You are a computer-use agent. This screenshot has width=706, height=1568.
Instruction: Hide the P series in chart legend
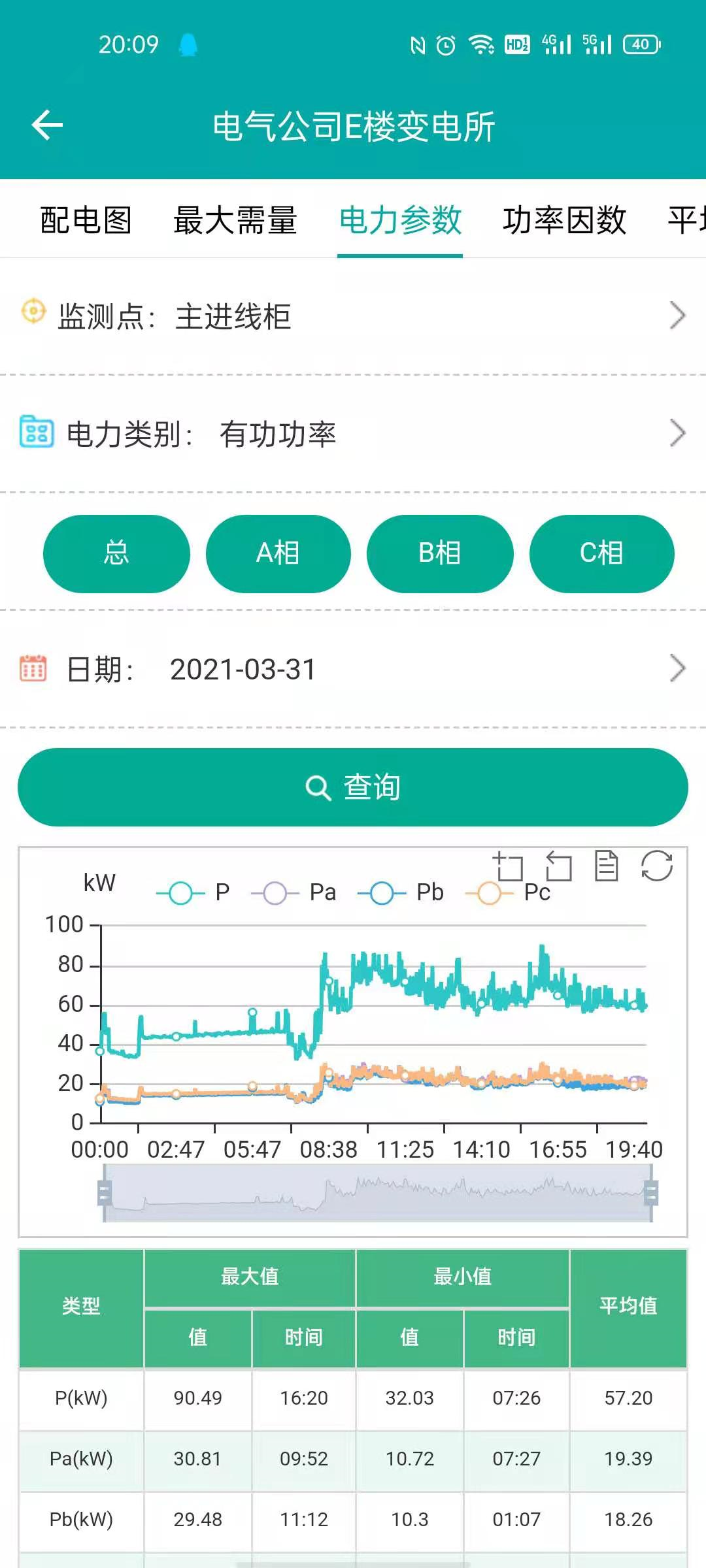click(x=193, y=892)
